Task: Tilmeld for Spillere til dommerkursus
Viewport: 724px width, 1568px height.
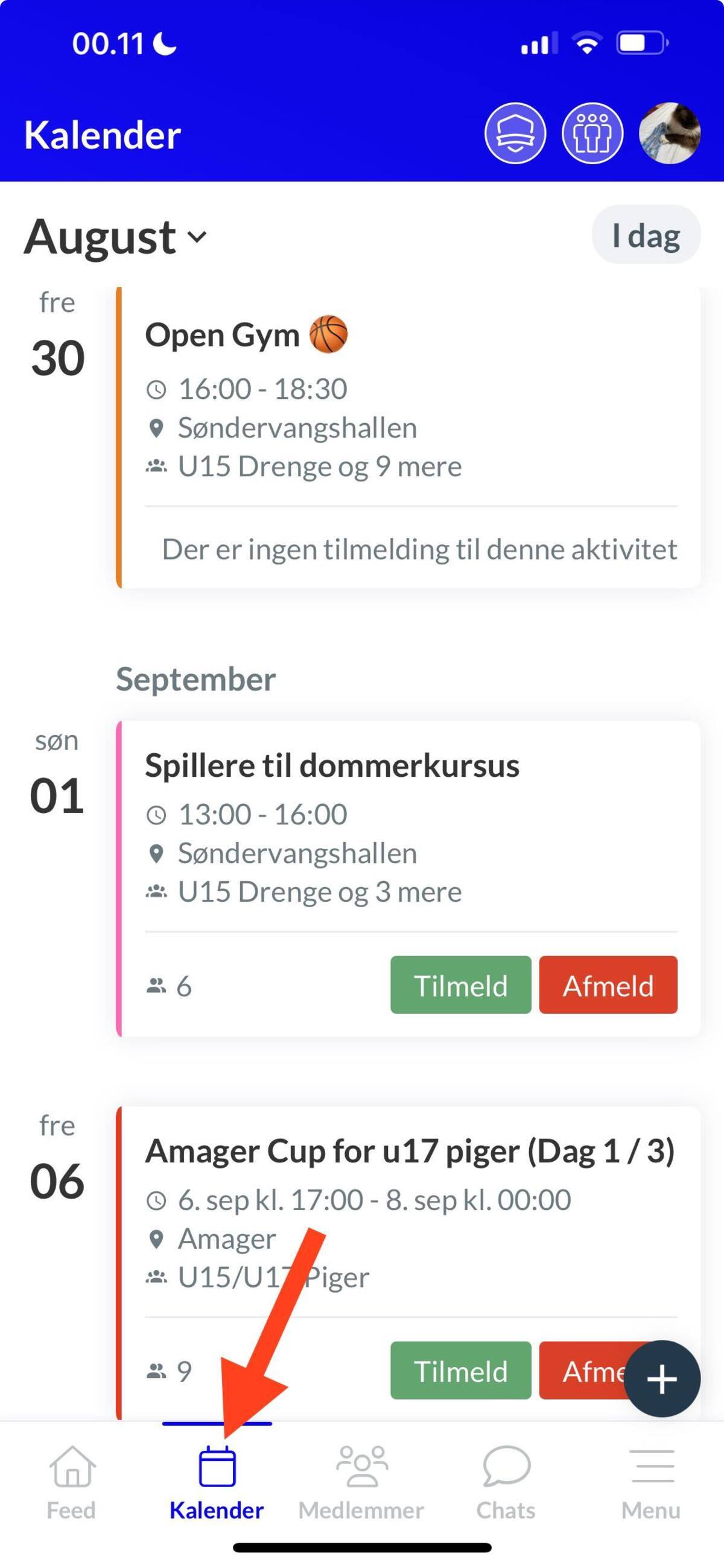Action: pyautogui.click(x=460, y=985)
